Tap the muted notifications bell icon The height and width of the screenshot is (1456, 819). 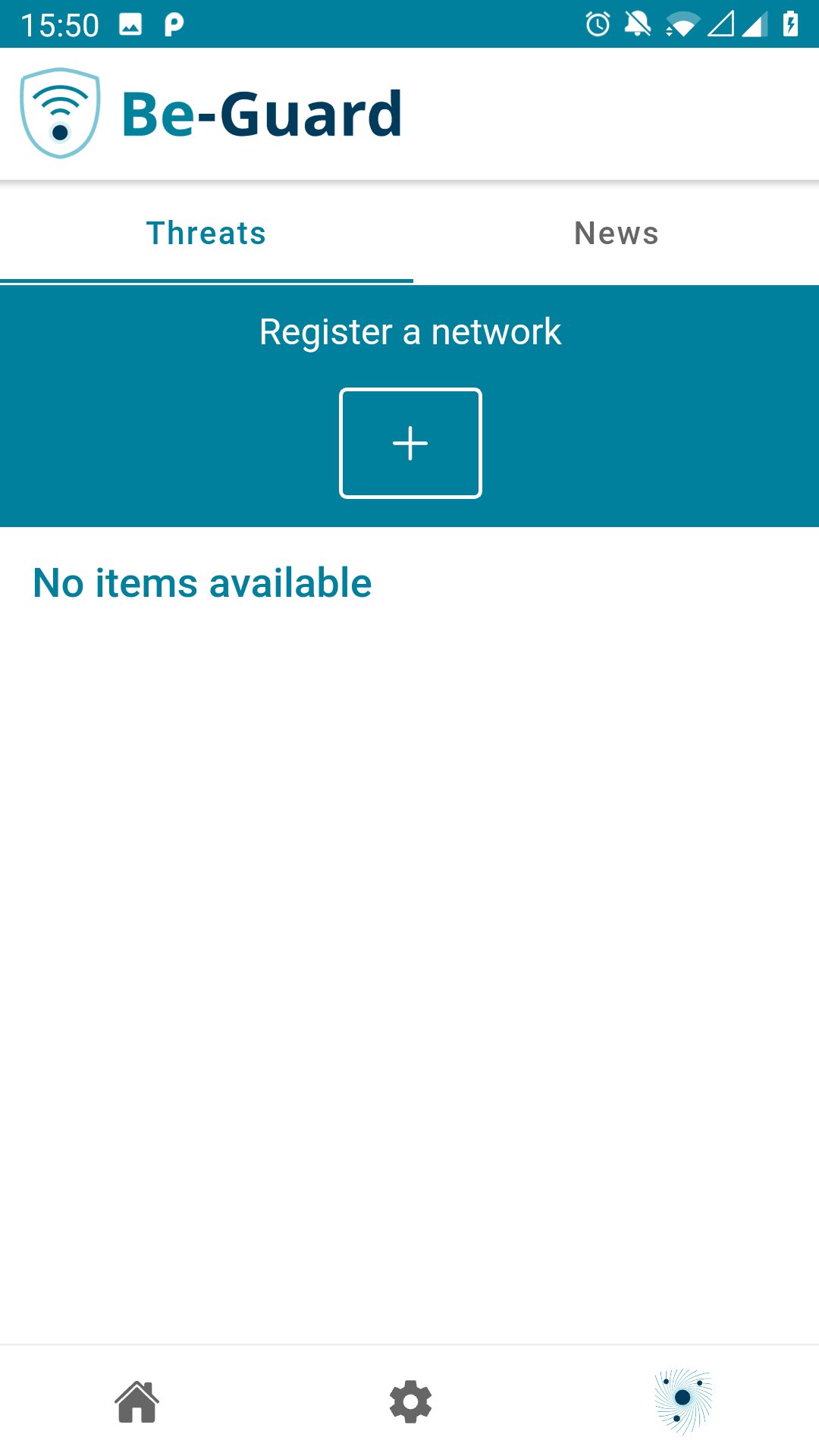[x=637, y=25]
